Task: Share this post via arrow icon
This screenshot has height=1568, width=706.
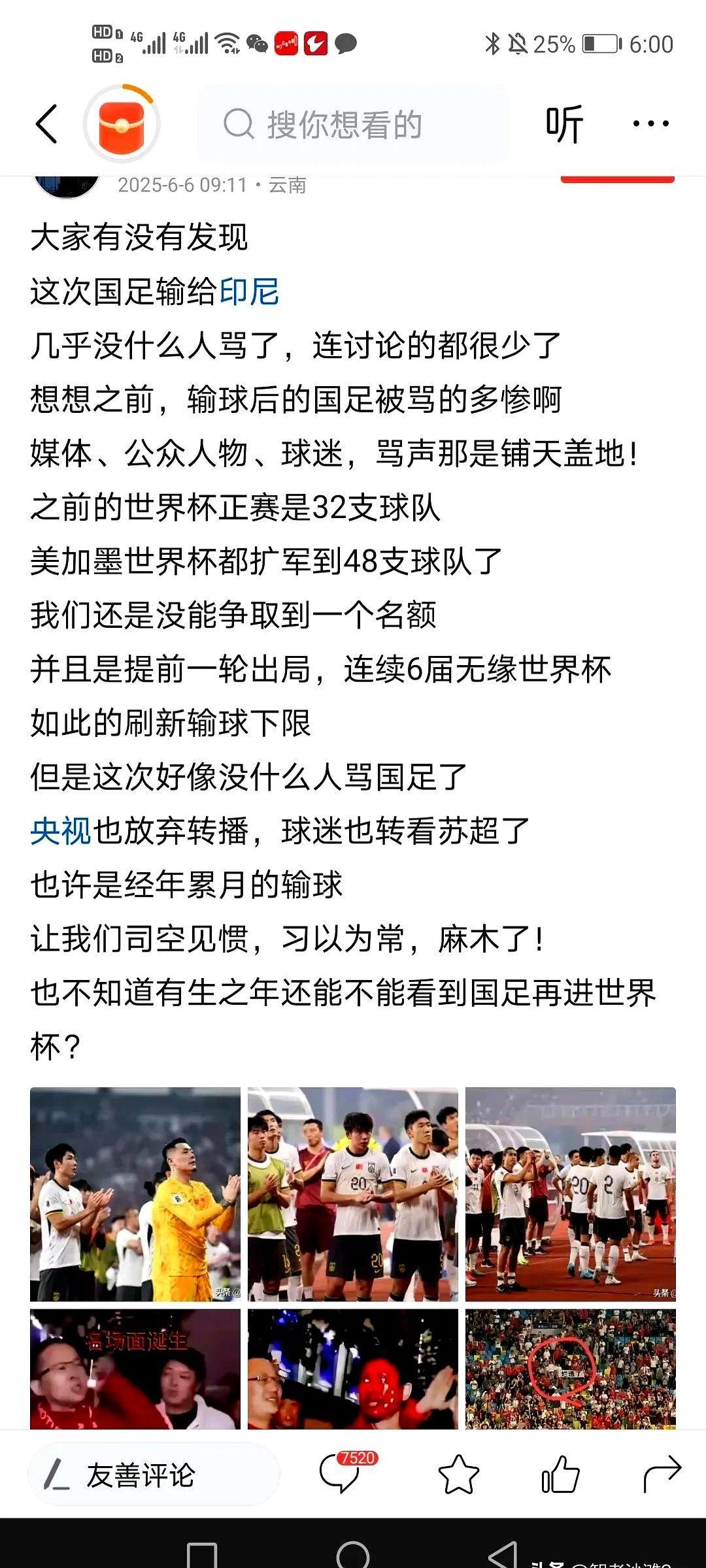Action: 662,1475
